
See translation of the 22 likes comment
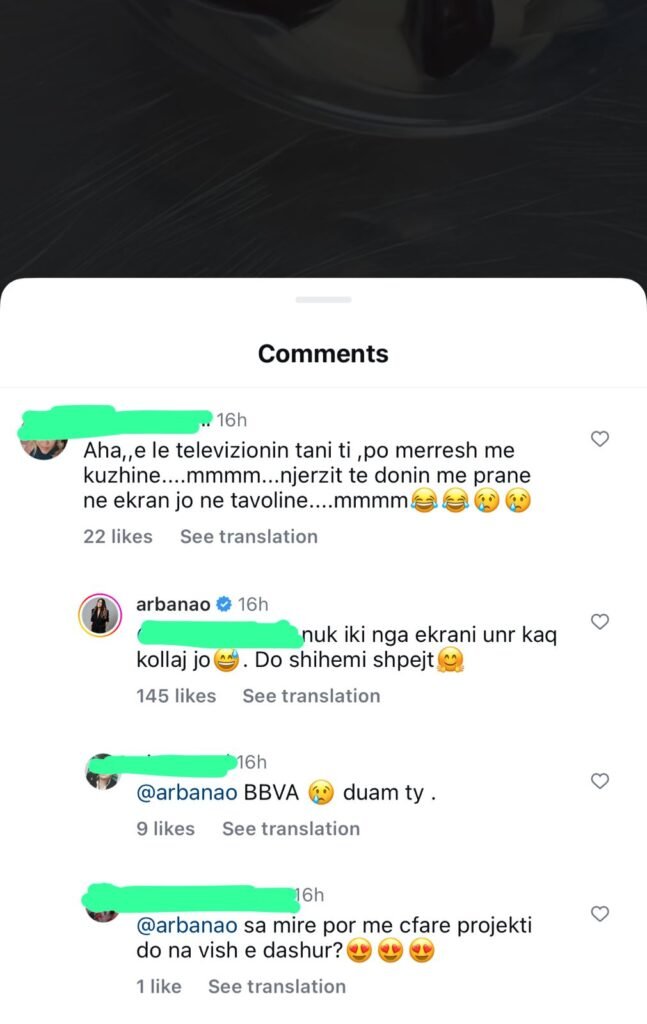click(x=248, y=536)
